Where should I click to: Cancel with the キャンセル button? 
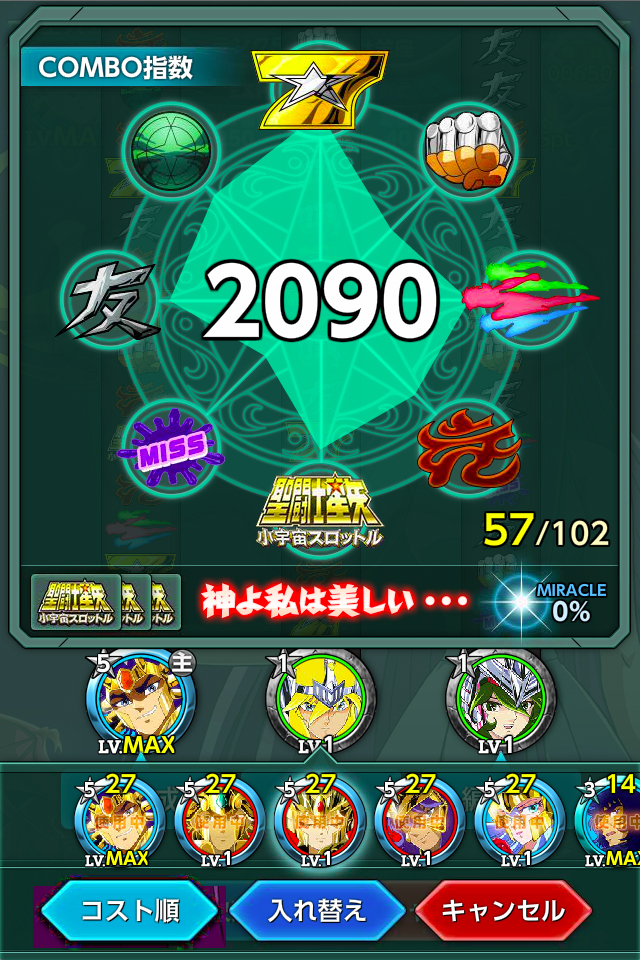point(503,911)
